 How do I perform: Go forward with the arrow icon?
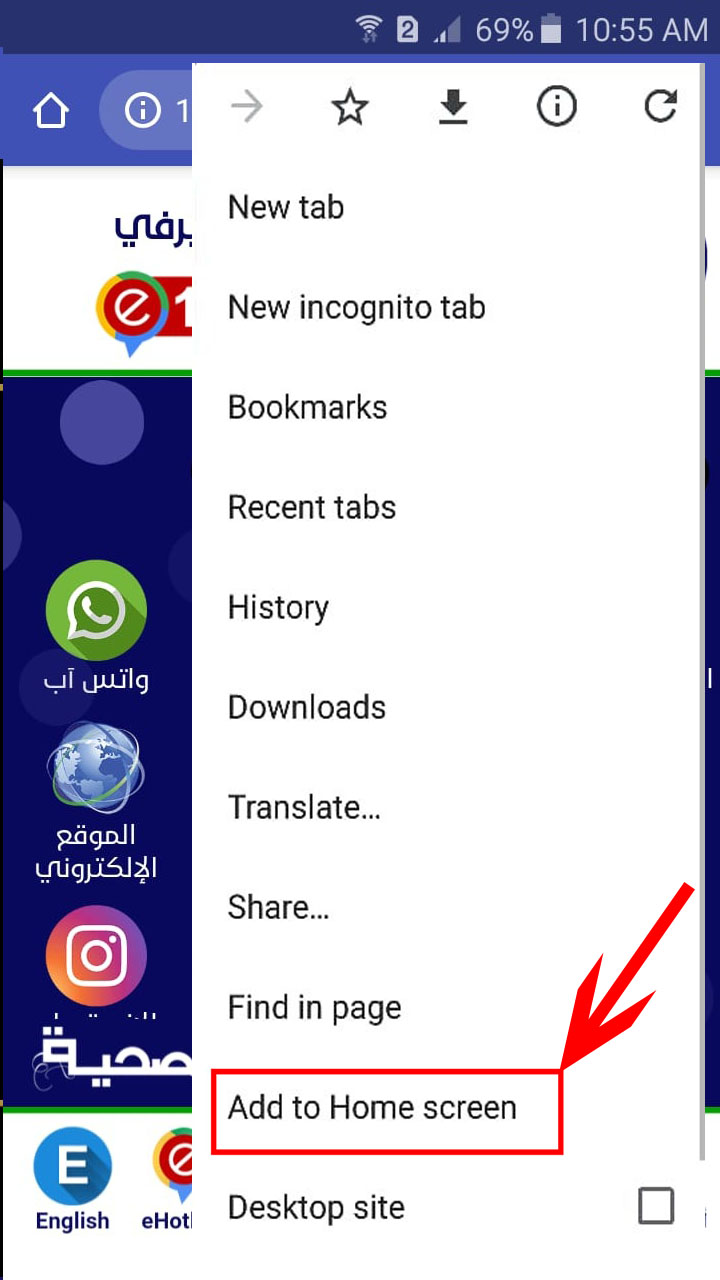246,107
